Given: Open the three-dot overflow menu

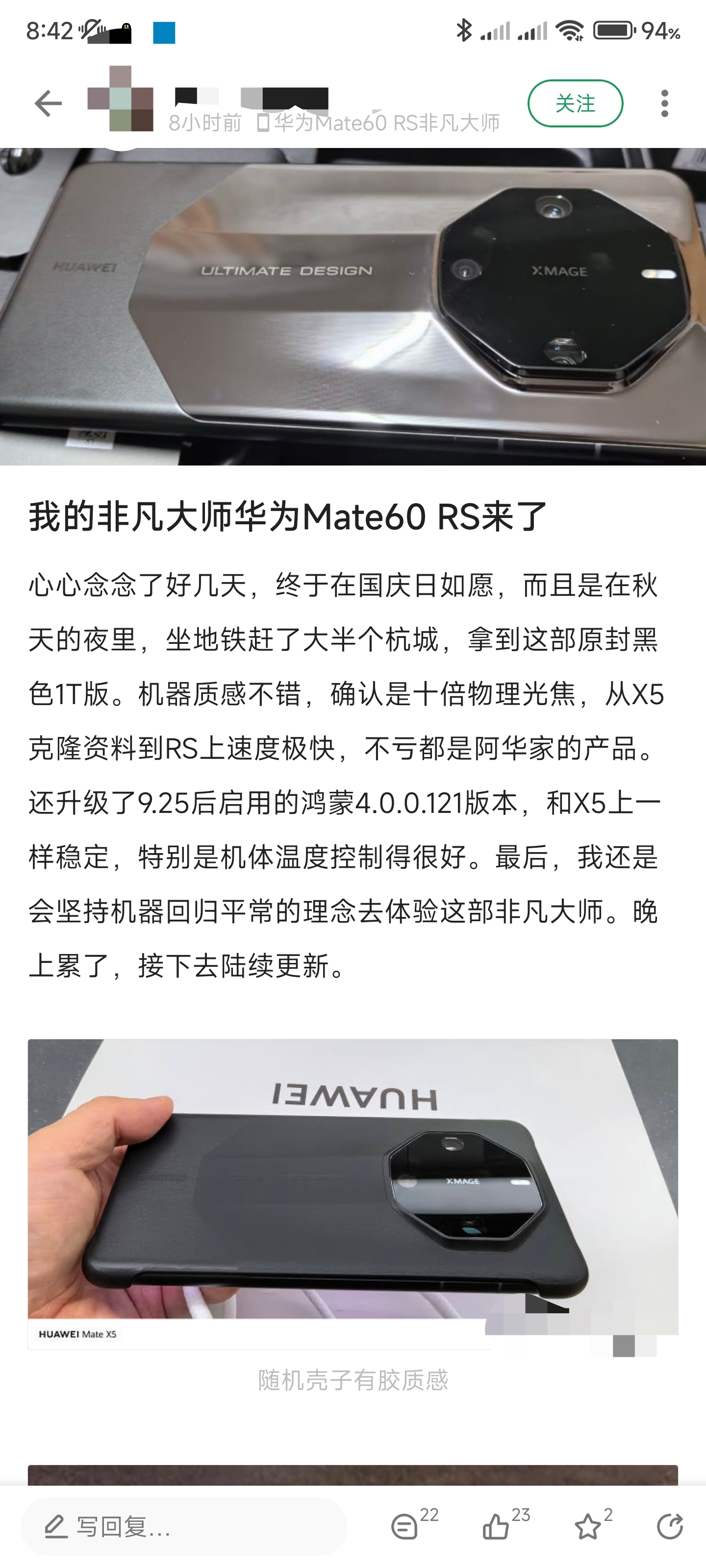Looking at the screenshot, I should 664,103.
